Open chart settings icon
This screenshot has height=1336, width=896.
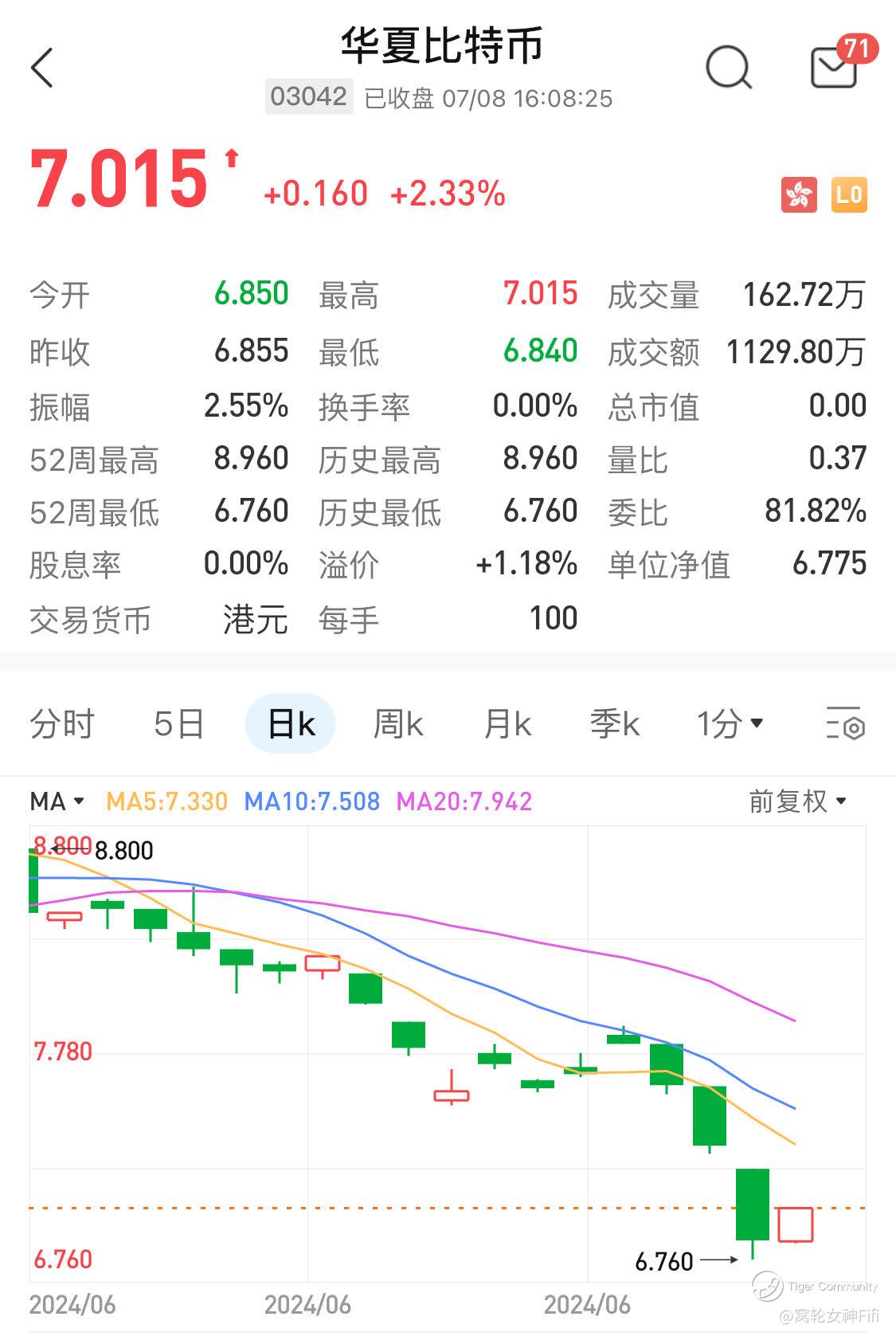[845, 724]
